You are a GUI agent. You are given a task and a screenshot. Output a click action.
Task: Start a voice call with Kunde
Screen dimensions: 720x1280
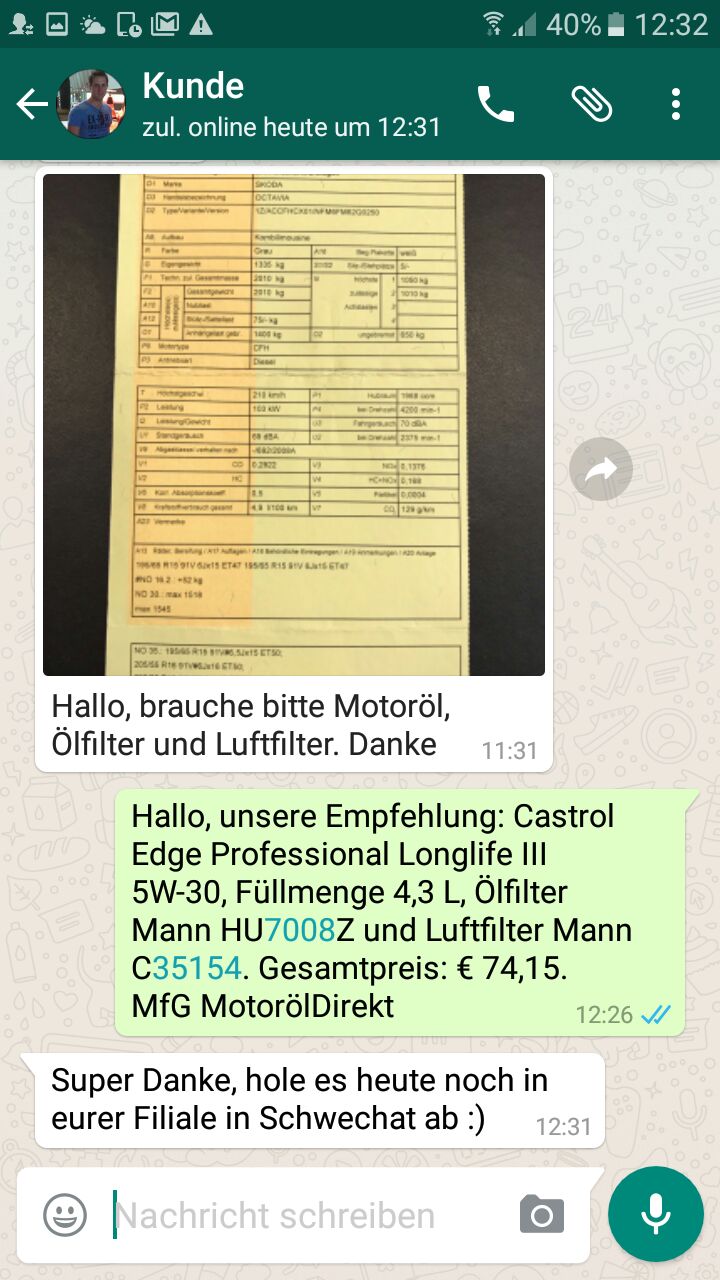click(x=496, y=104)
